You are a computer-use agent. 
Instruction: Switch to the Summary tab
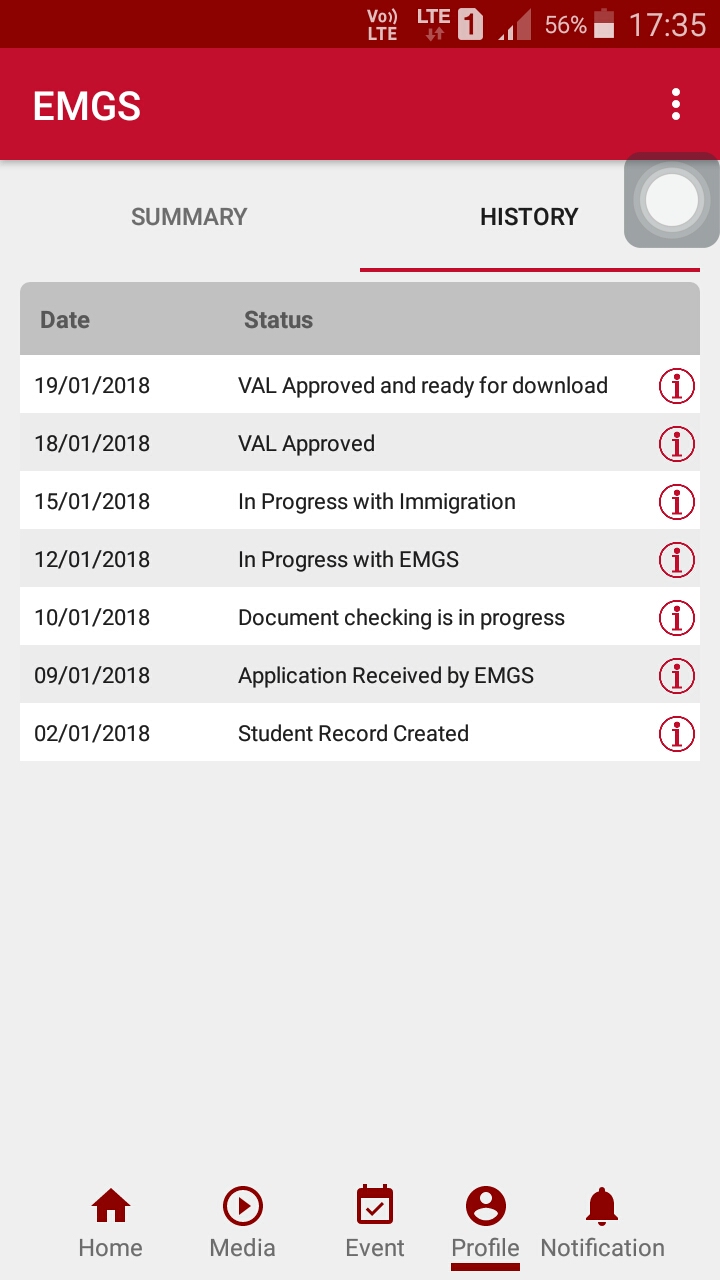[x=189, y=217]
